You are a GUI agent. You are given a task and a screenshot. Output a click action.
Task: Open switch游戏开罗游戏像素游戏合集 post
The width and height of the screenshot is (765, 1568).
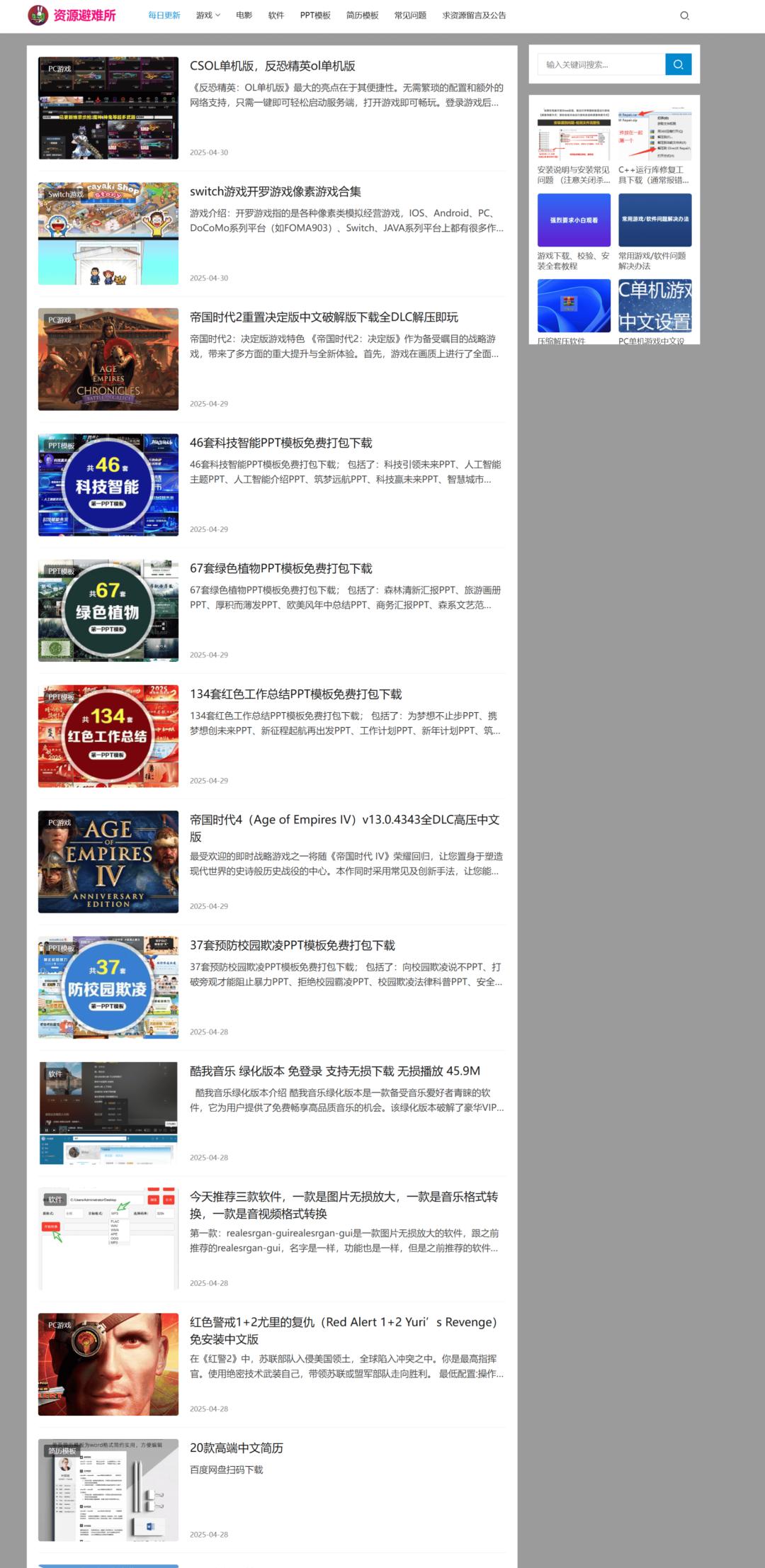276,191
